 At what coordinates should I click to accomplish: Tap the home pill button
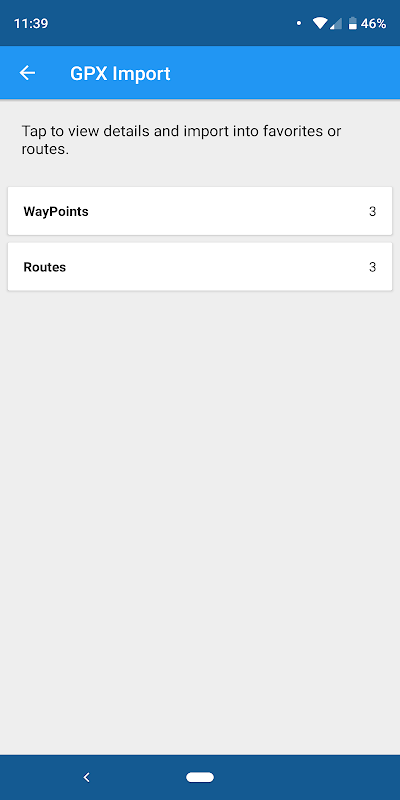pyautogui.click(x=200, y=777)
